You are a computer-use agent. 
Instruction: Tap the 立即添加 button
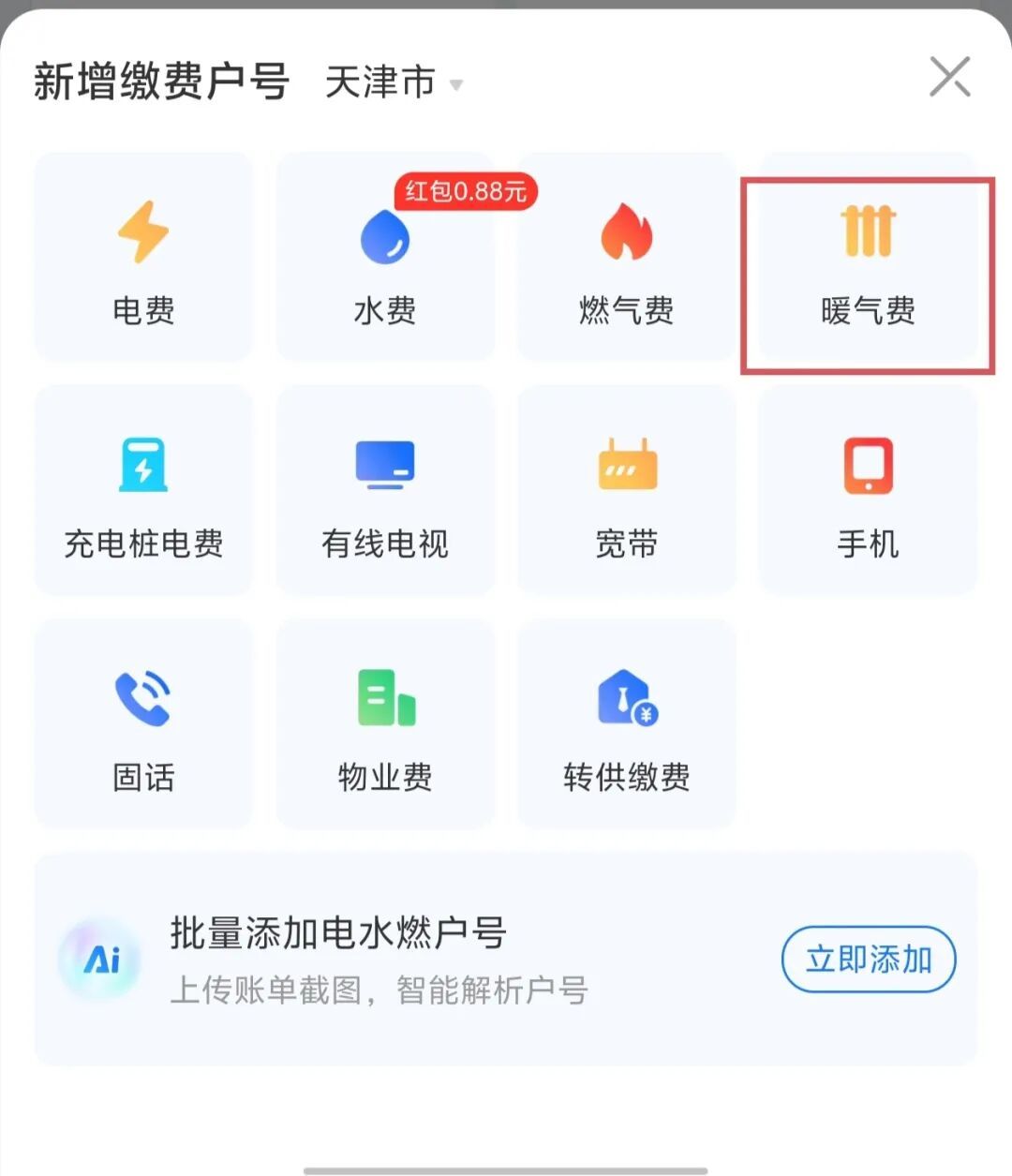(x=869, y=960)
